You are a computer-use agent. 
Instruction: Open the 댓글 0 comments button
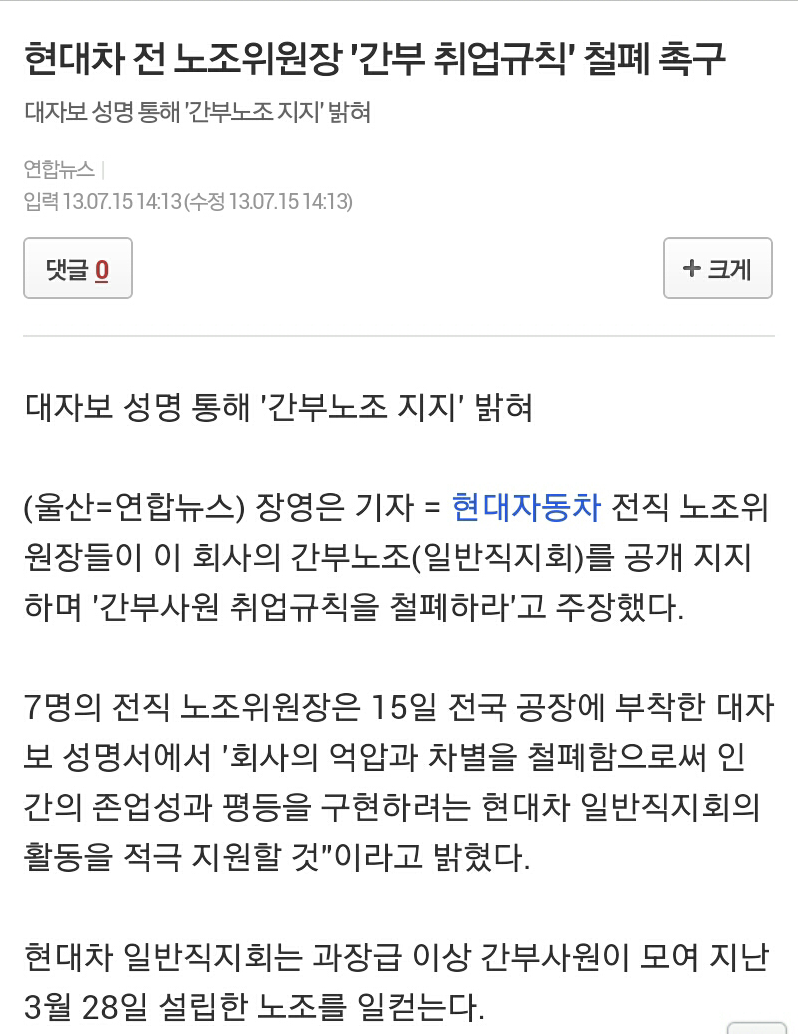tap(78, 269)
